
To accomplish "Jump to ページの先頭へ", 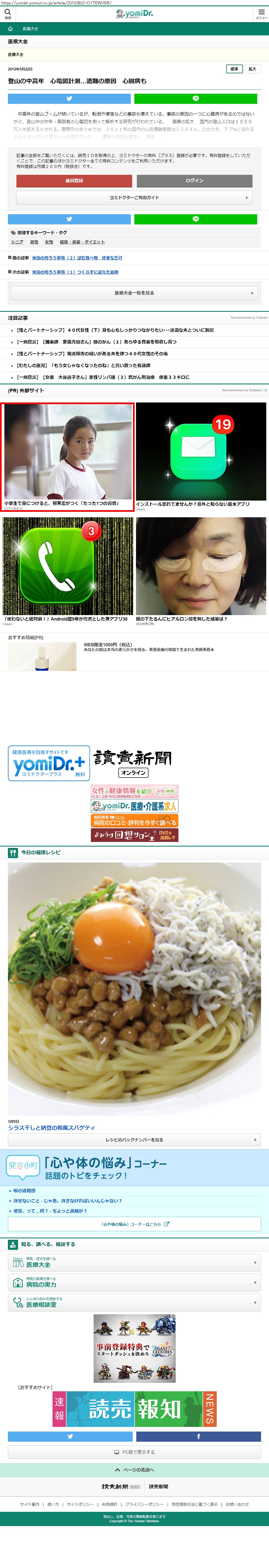I will pyautogui.click(x=135, y=1469).
